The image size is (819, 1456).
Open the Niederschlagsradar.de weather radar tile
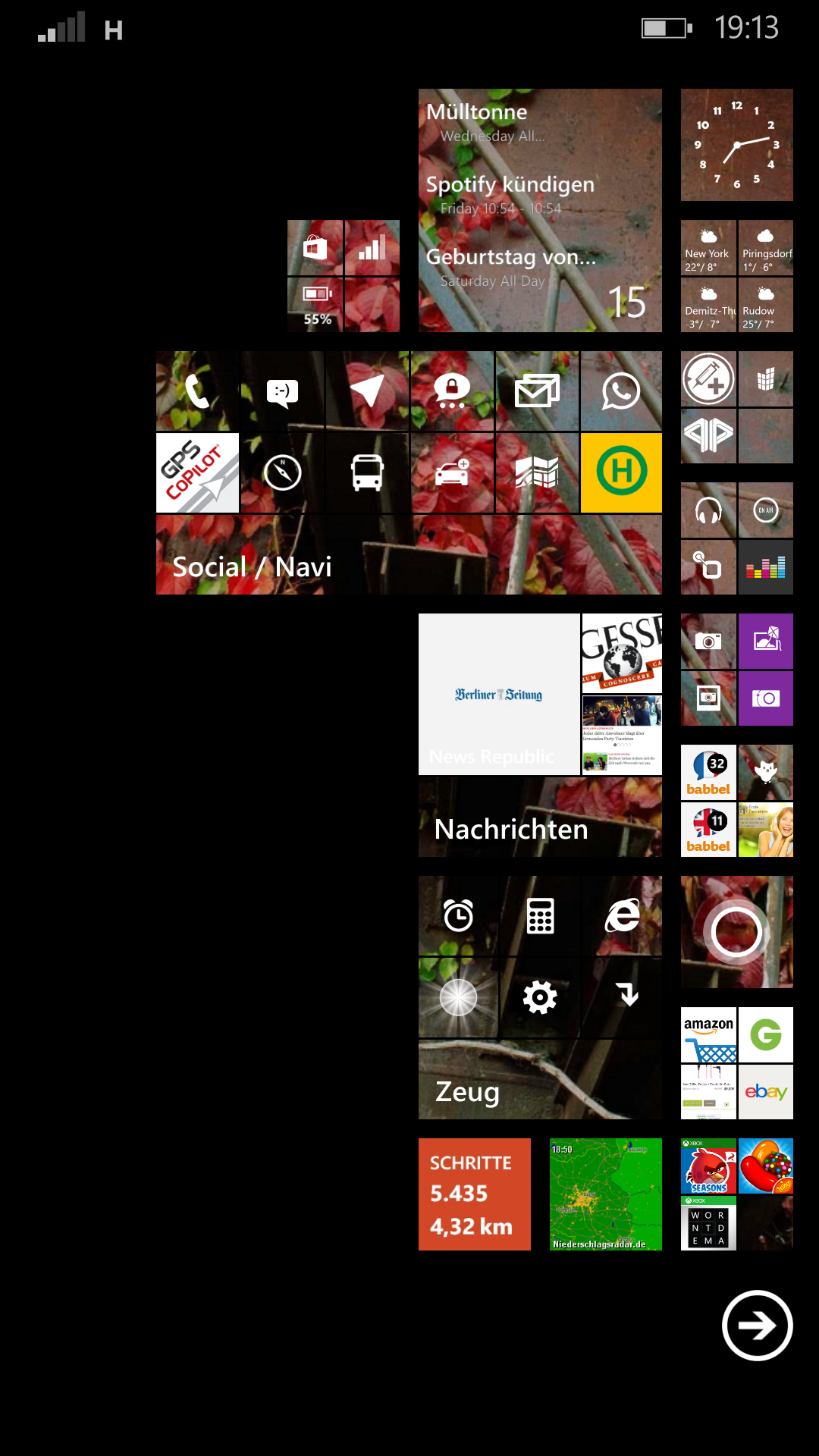[x=606, y=1194]
